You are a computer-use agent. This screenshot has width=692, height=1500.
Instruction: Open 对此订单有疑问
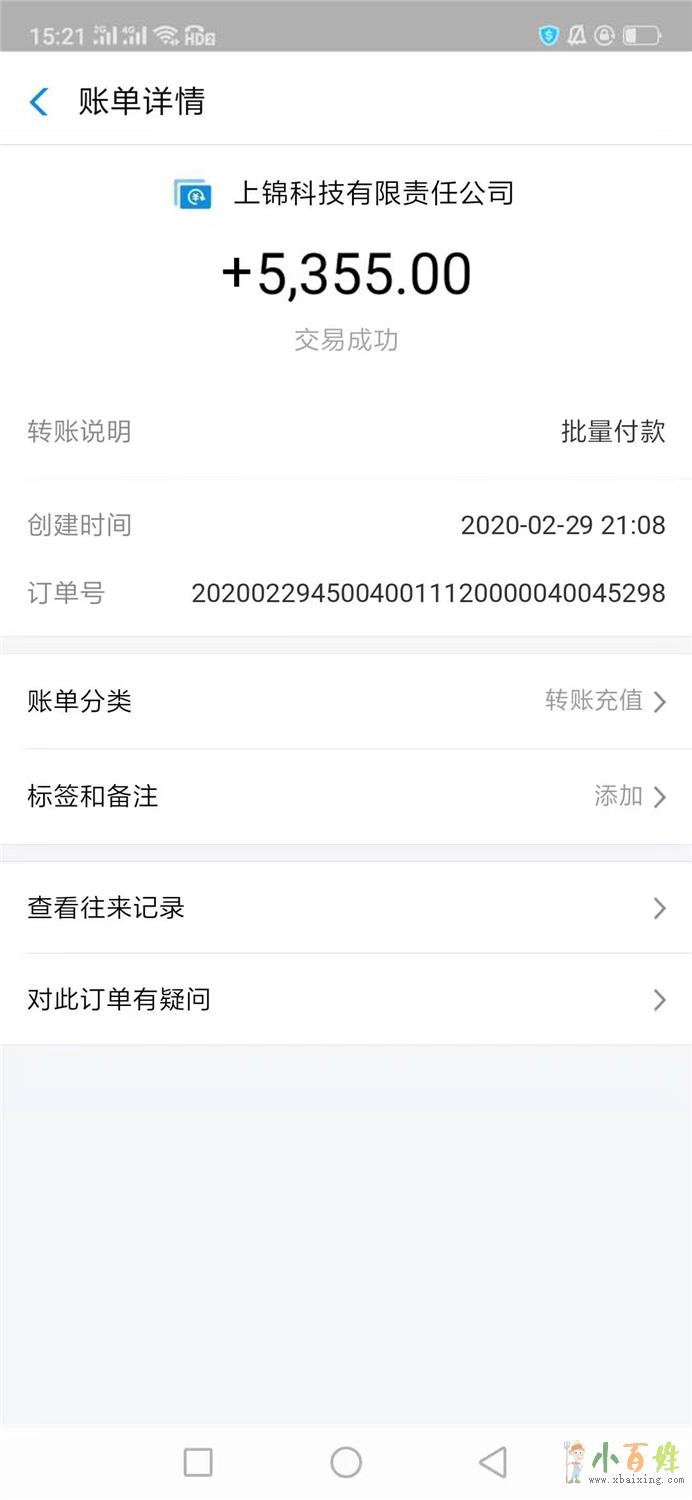pos(346,999)
